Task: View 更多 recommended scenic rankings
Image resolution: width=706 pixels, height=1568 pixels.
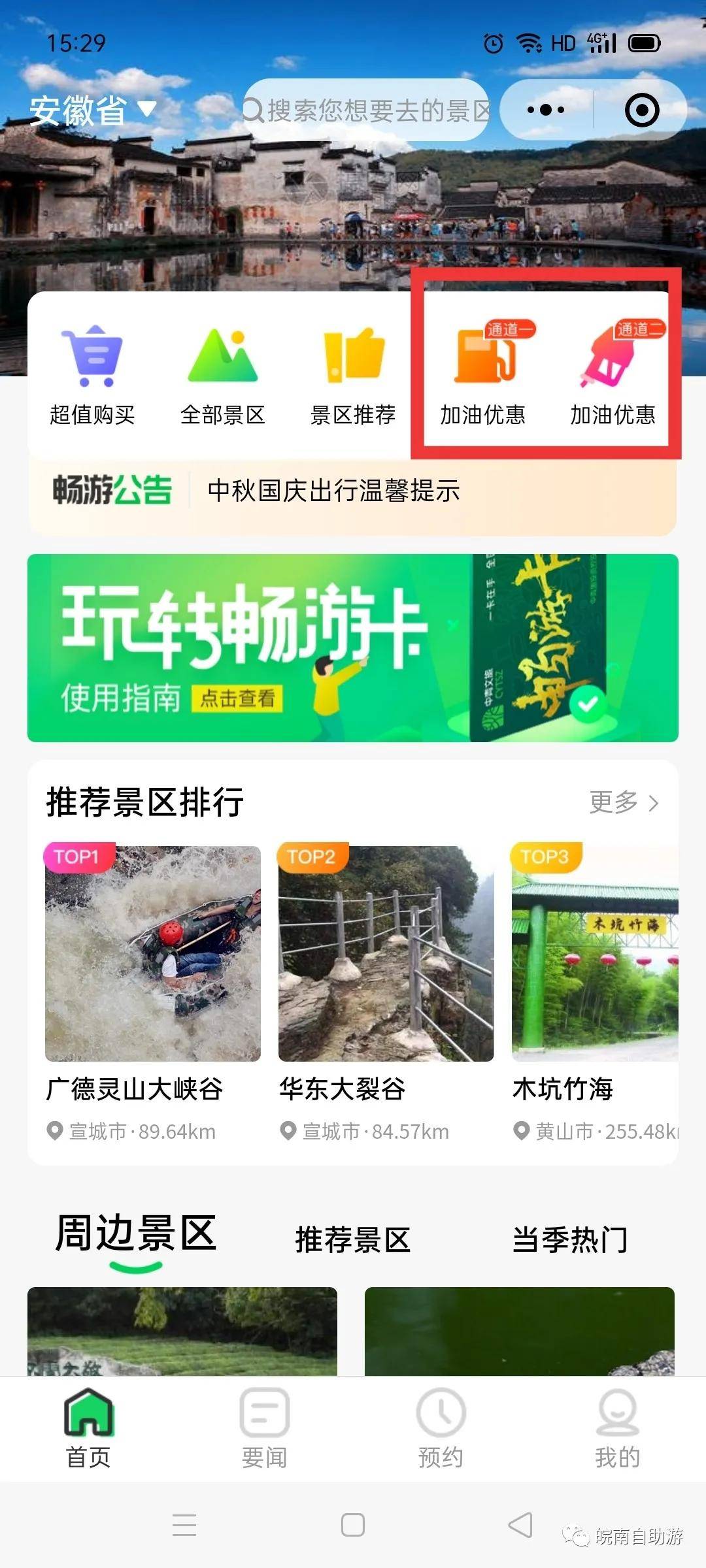Action: [x=624, y=802]
